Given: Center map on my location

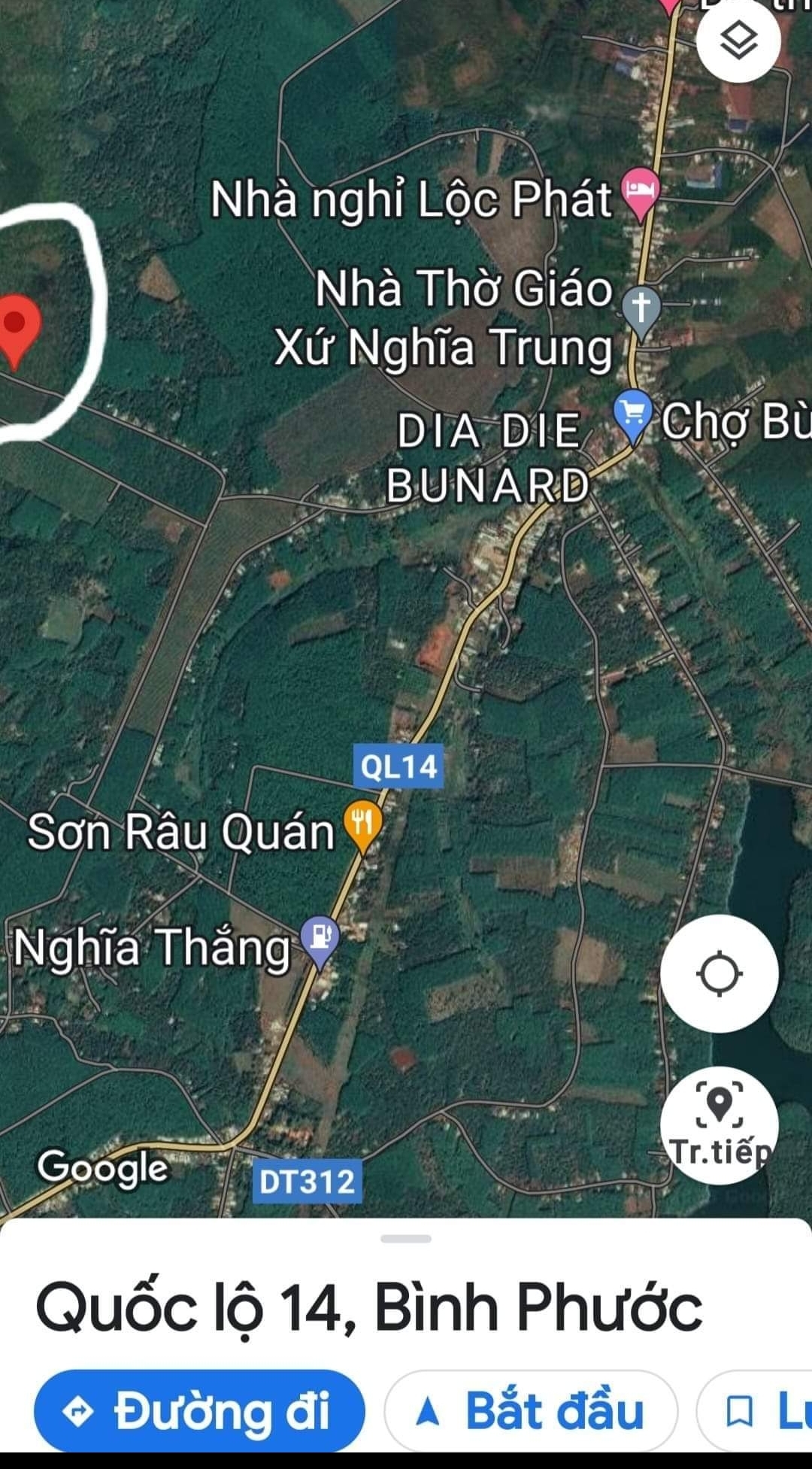Looking at the screenshot, I should (x=720, y=973).
